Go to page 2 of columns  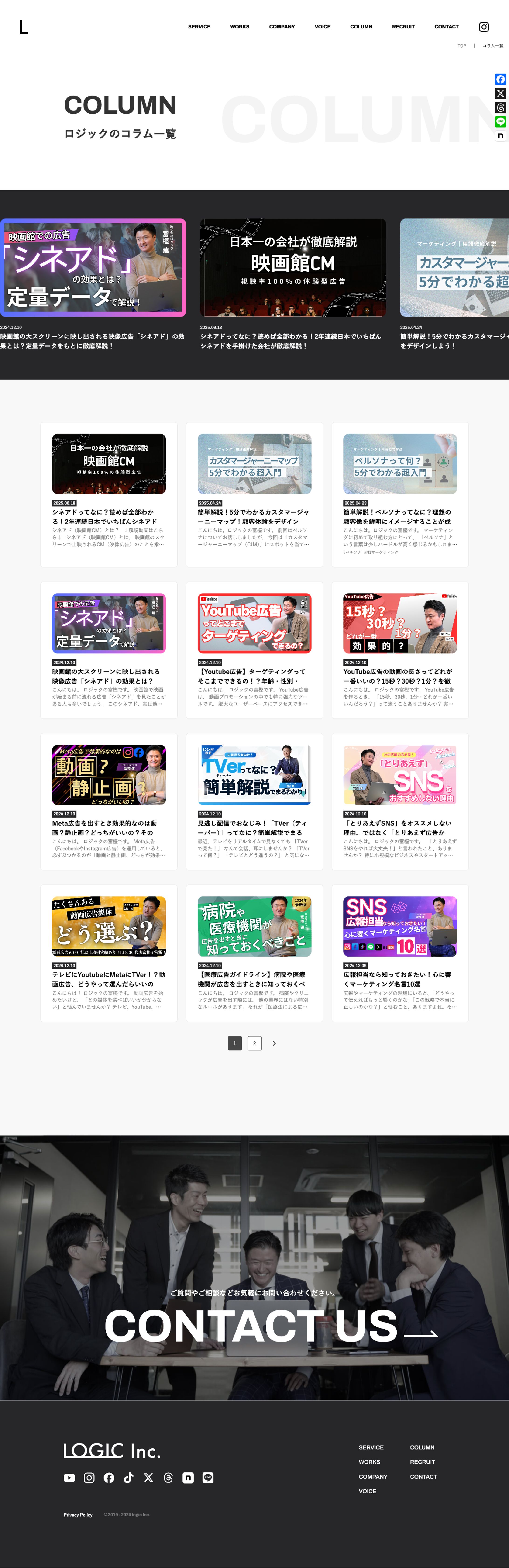point(254,1043)
